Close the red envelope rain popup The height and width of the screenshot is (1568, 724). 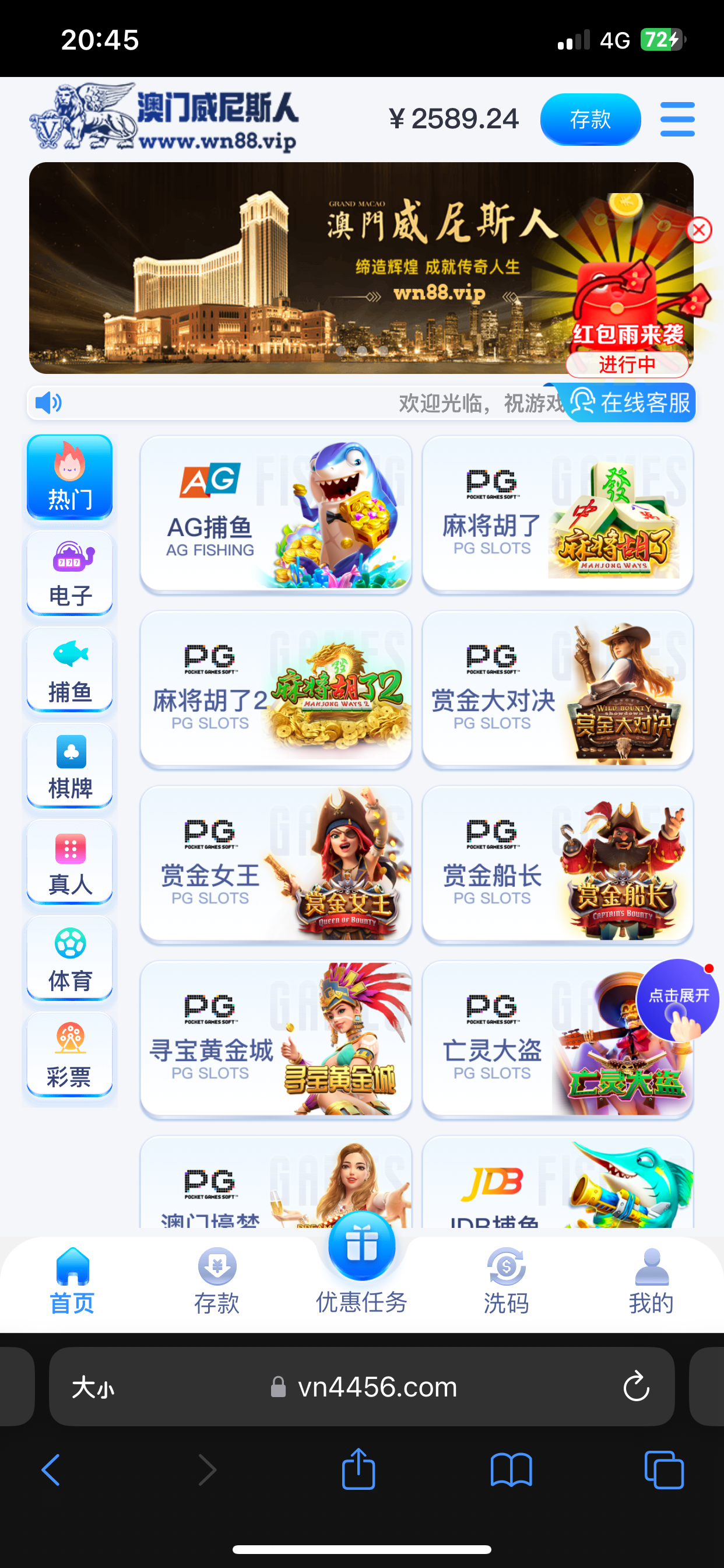click(x=698, y=230)
